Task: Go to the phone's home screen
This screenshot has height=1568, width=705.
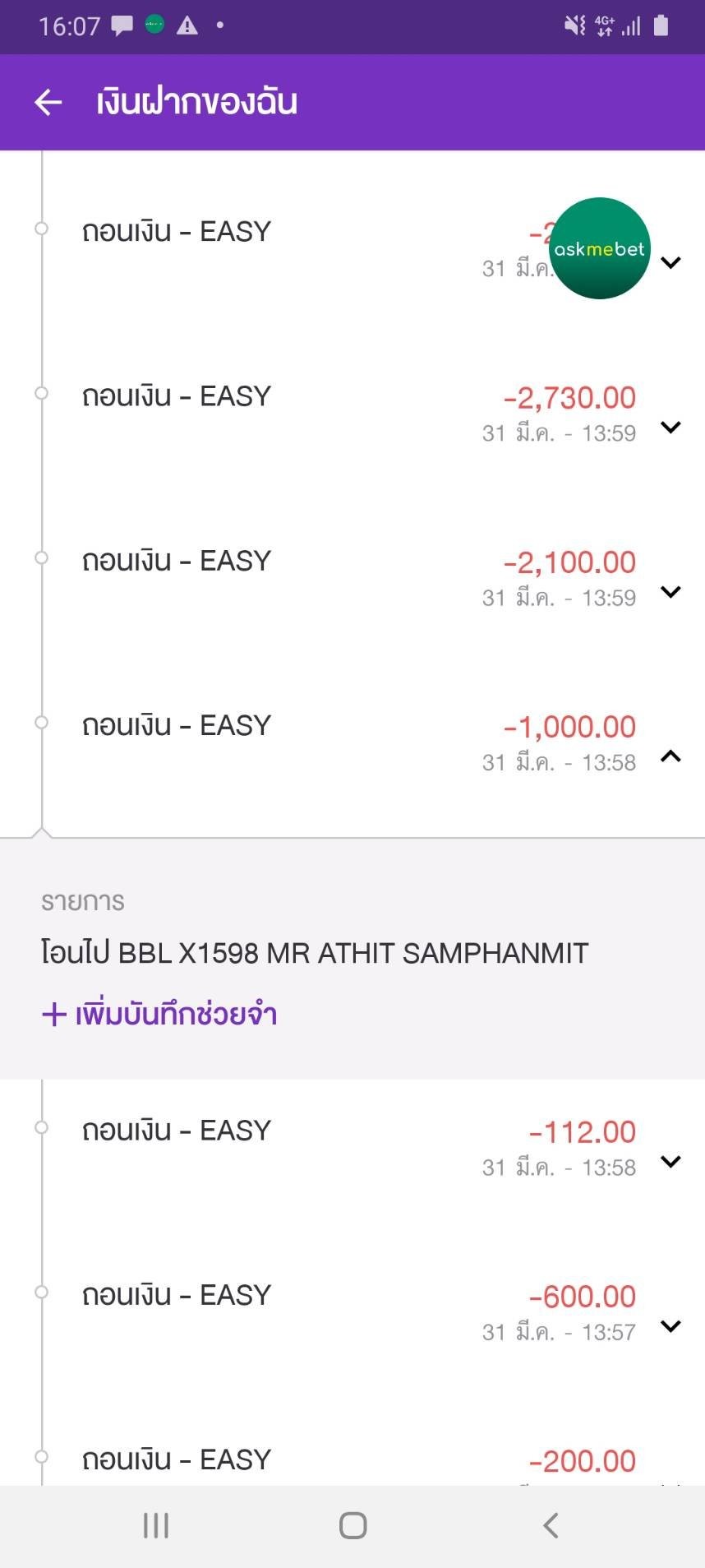Action: pyautogui.click(x=352, y=1525)
